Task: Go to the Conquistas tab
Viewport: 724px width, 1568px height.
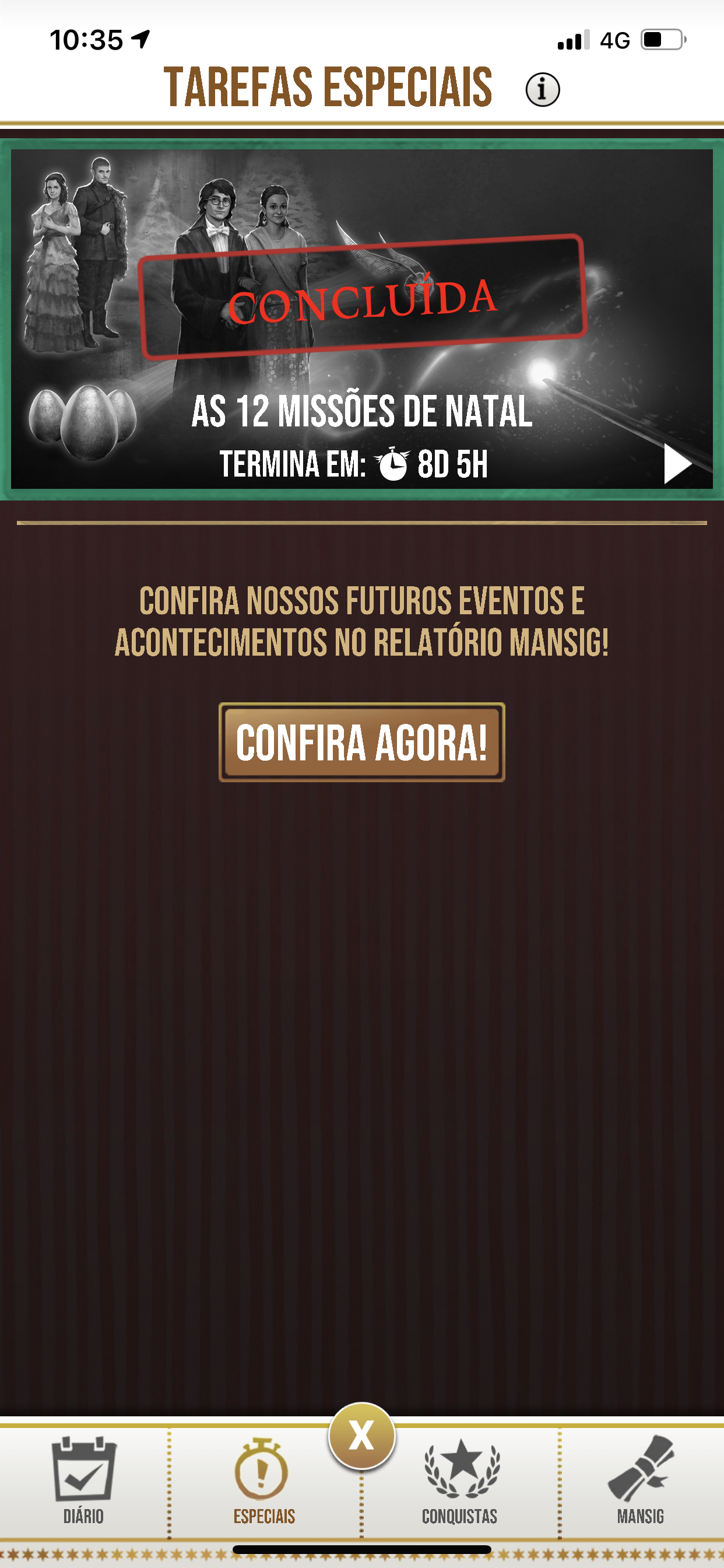Action: pyautogui.click(x=460, y=1480)
